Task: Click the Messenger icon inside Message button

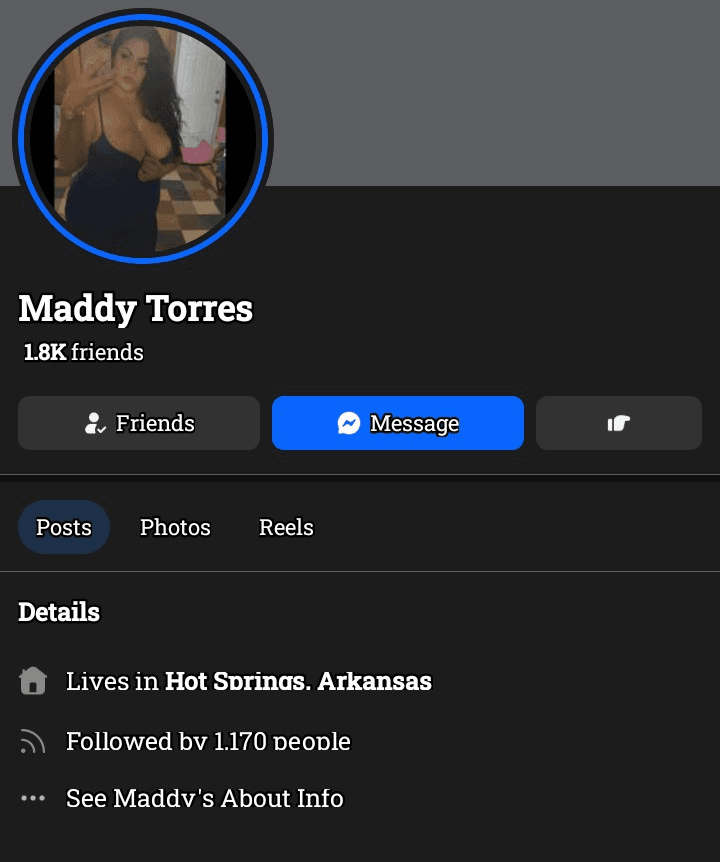Action: click(x=347, y=423)
